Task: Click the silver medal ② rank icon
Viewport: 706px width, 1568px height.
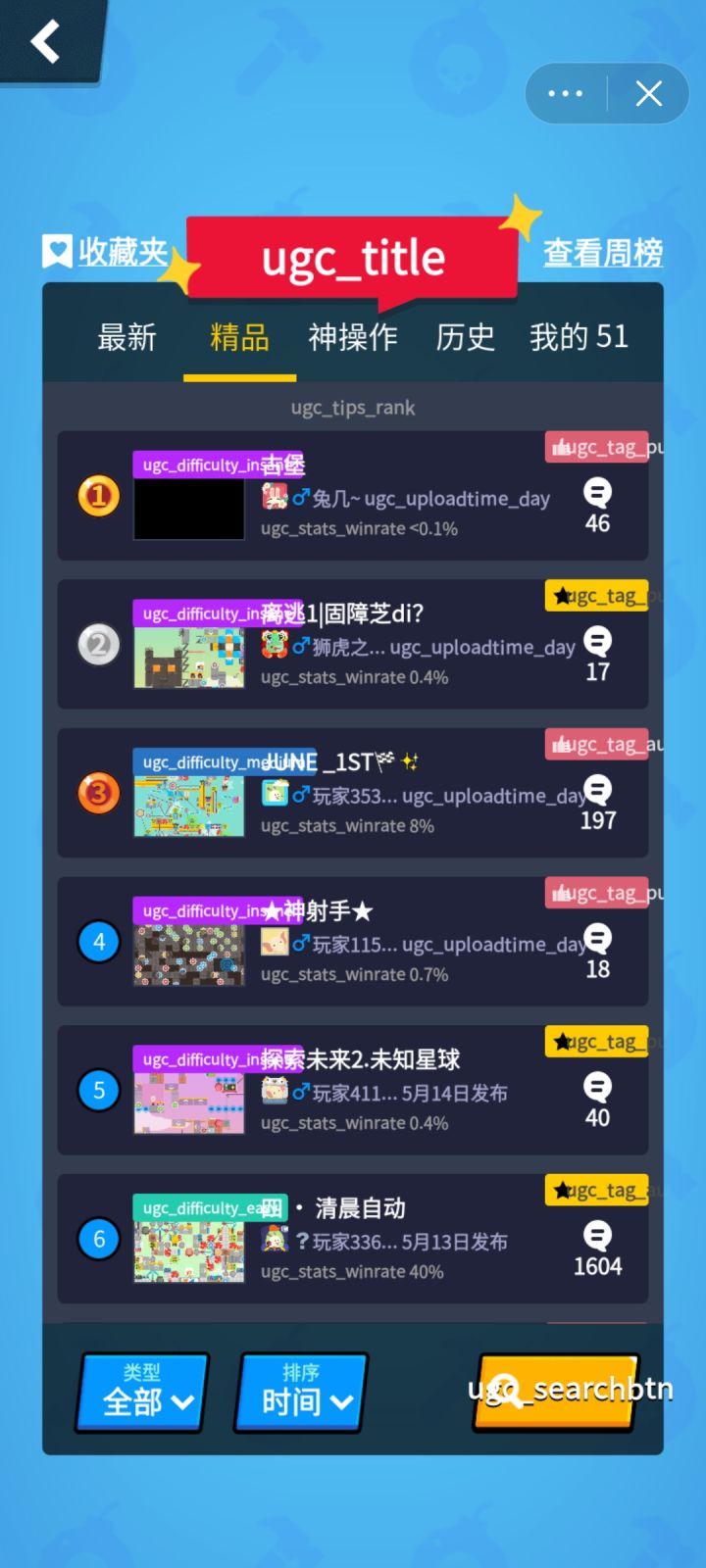Action: pyautogui.click(x=98, y=645)
